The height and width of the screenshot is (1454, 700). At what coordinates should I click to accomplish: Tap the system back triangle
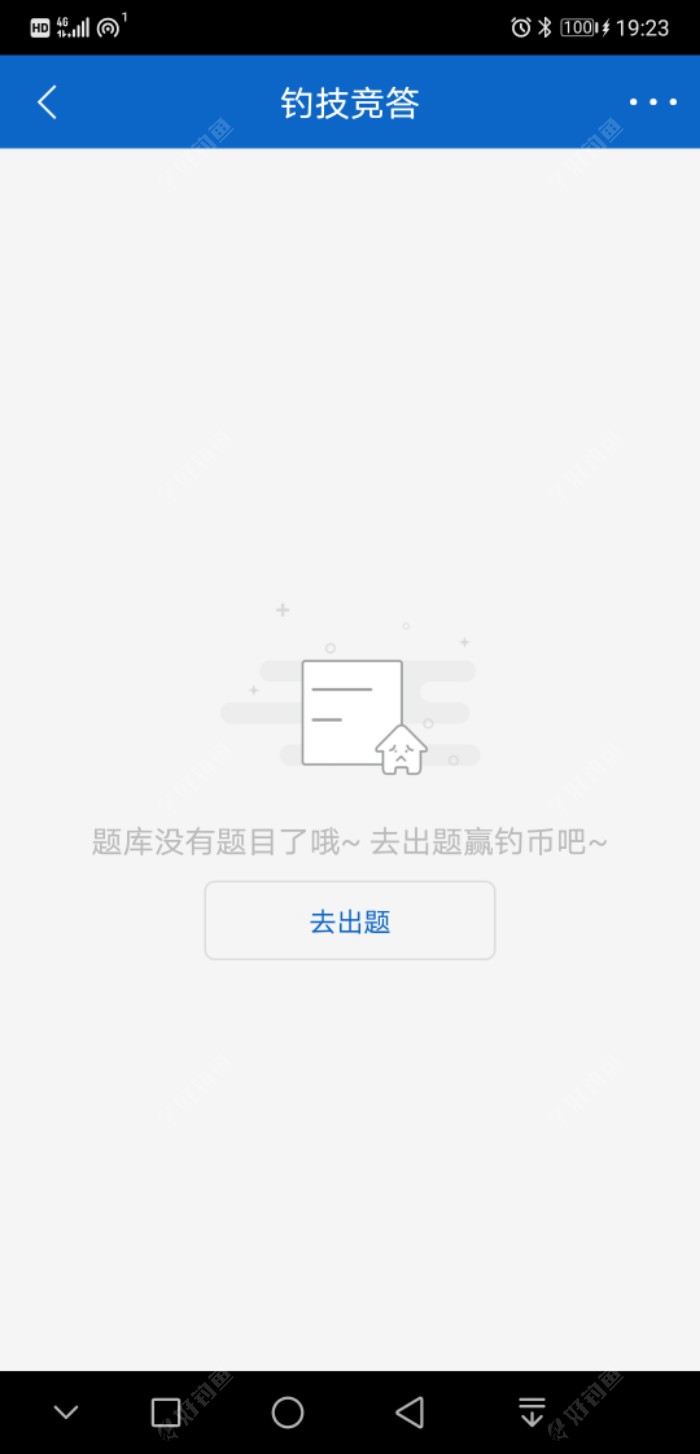coord(410,1412)
